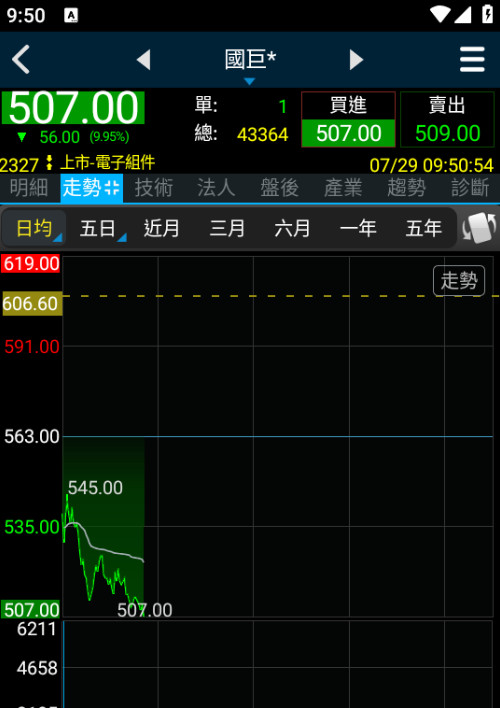
Task: Open the 技術 tab
Action: (x=154, y=187)
